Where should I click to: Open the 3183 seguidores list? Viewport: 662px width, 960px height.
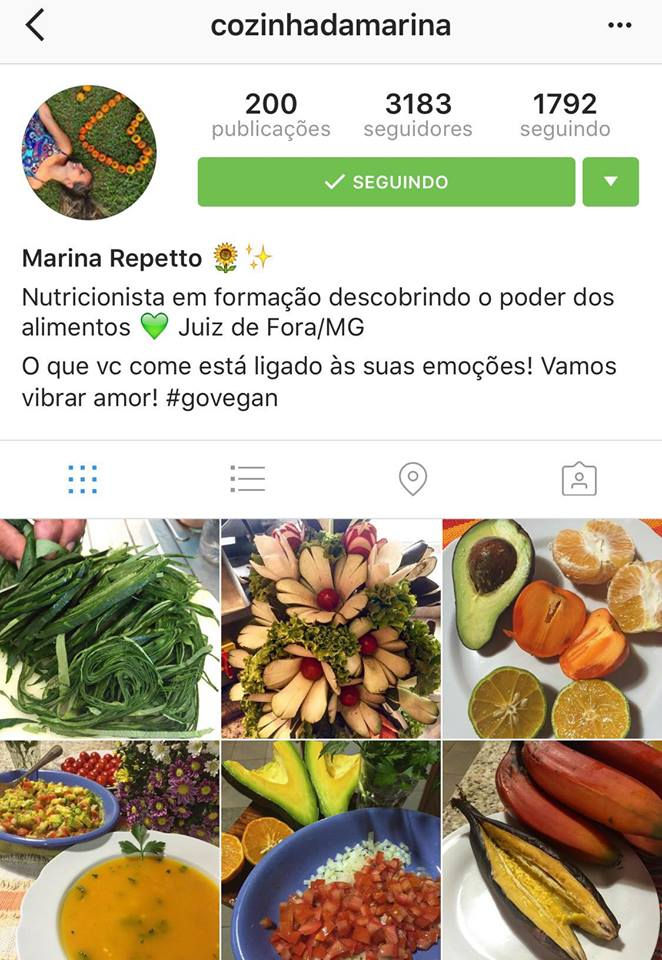pos(418,115)
